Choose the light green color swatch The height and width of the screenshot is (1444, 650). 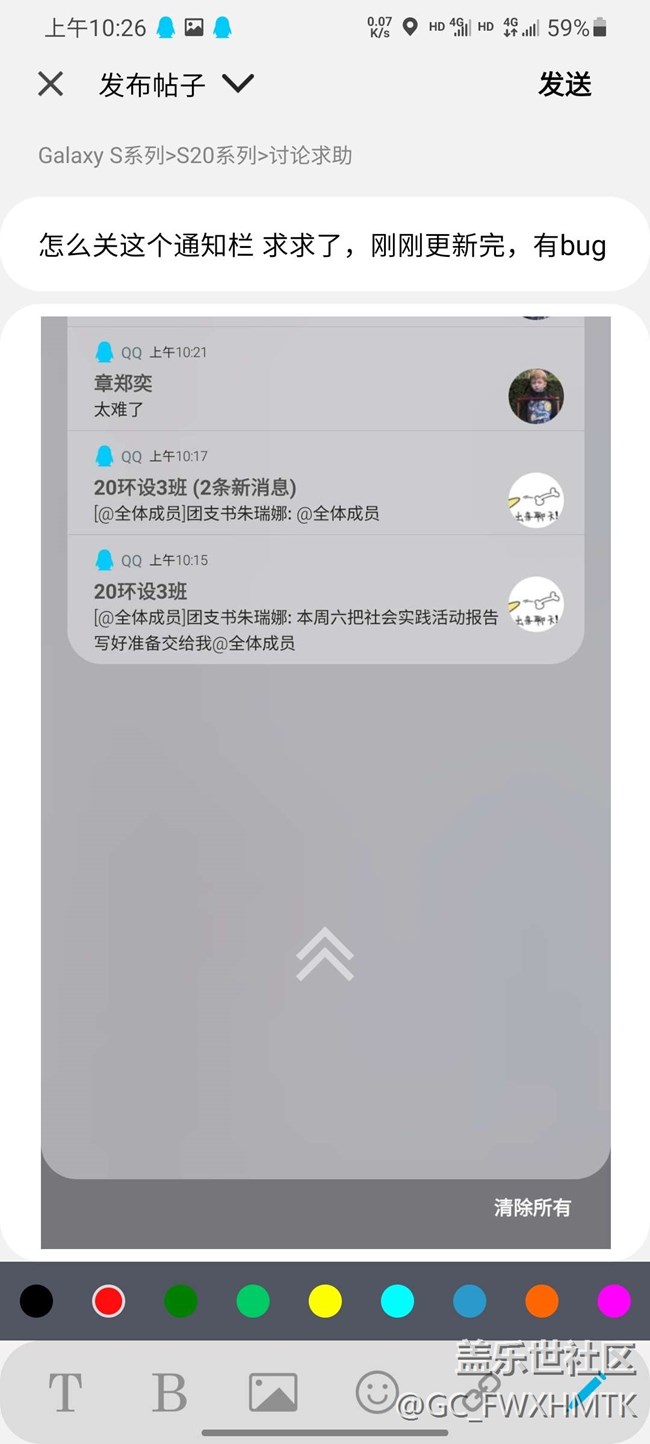pos(253,1301)
